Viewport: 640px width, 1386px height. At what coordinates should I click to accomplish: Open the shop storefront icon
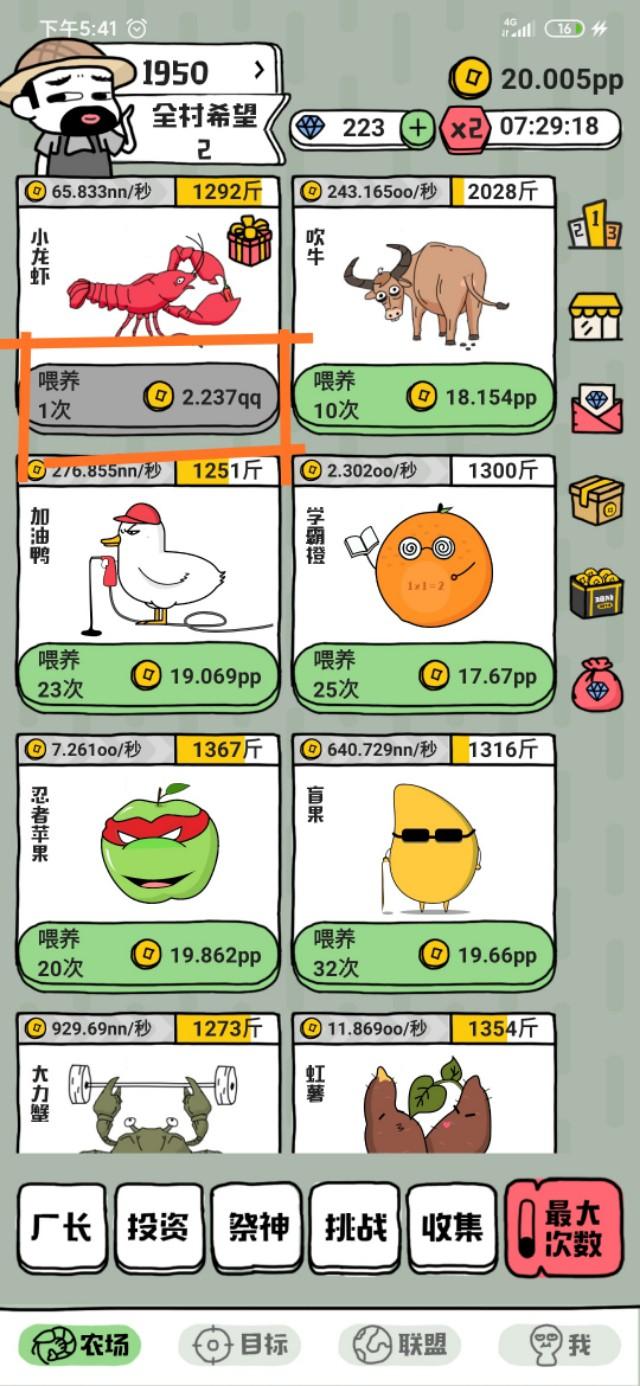(595, 317)
